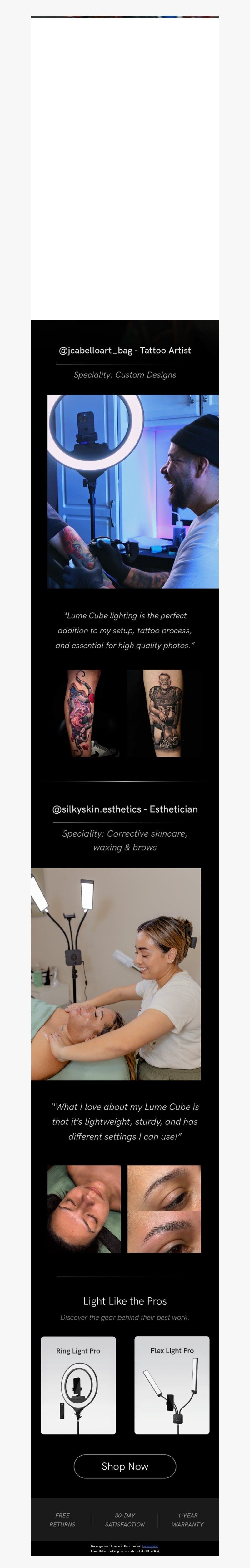The height and width of the screenshot is (1568, 250).
Task: Follow the Unsubscribe link
Action: pos(151,1546)
